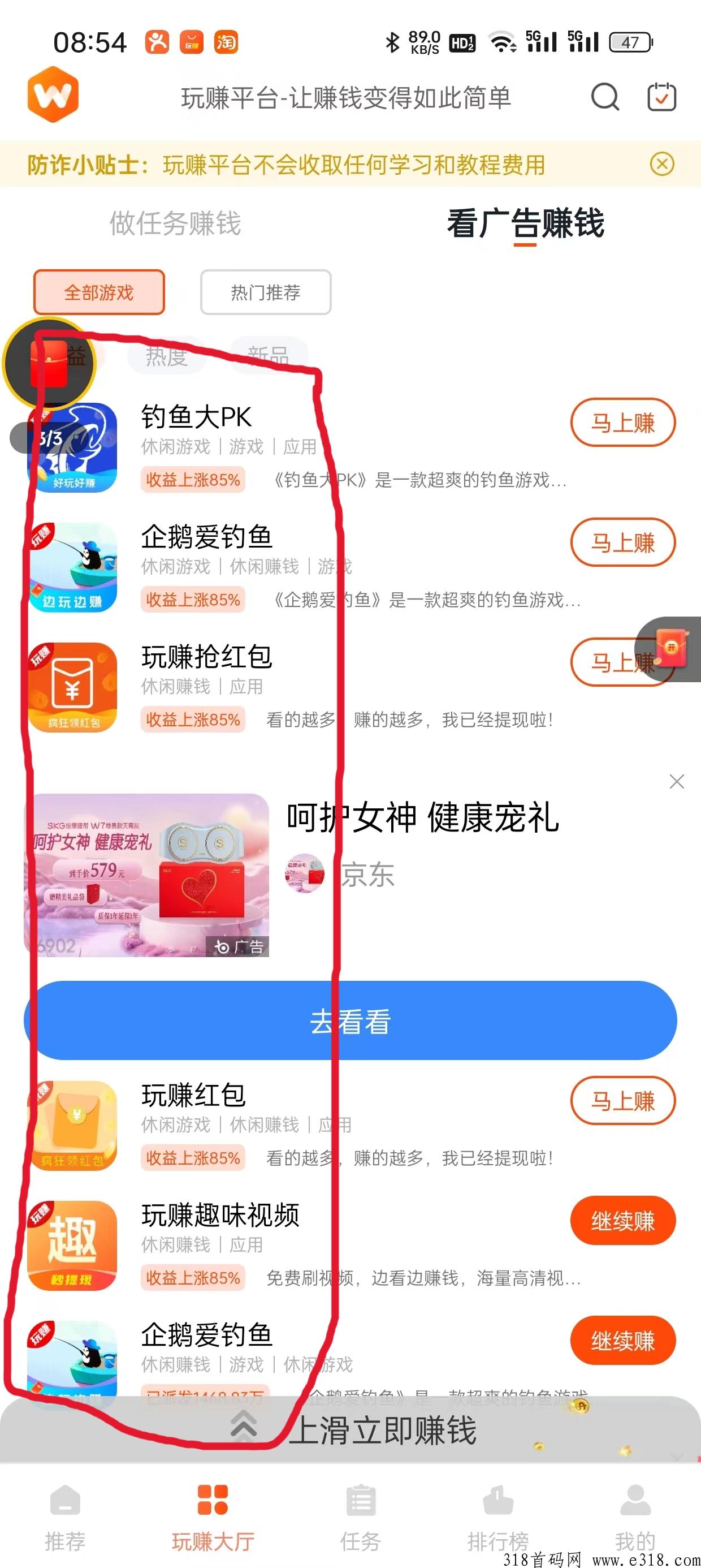Choose the 热门推荐 filter chip
701x1568 pixels.
click(266, 292)
